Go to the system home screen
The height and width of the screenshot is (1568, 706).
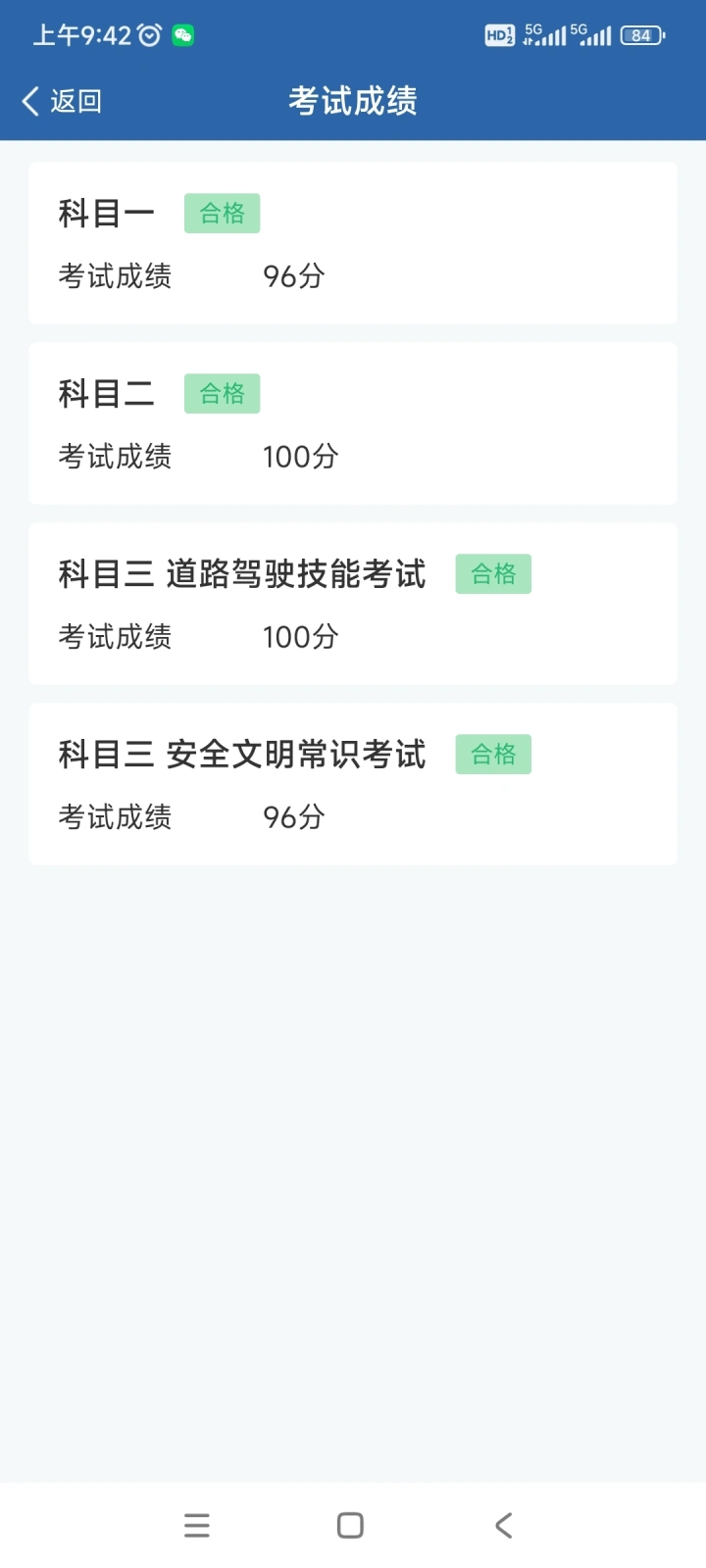pyautogui.click(x=350, y=1525)
